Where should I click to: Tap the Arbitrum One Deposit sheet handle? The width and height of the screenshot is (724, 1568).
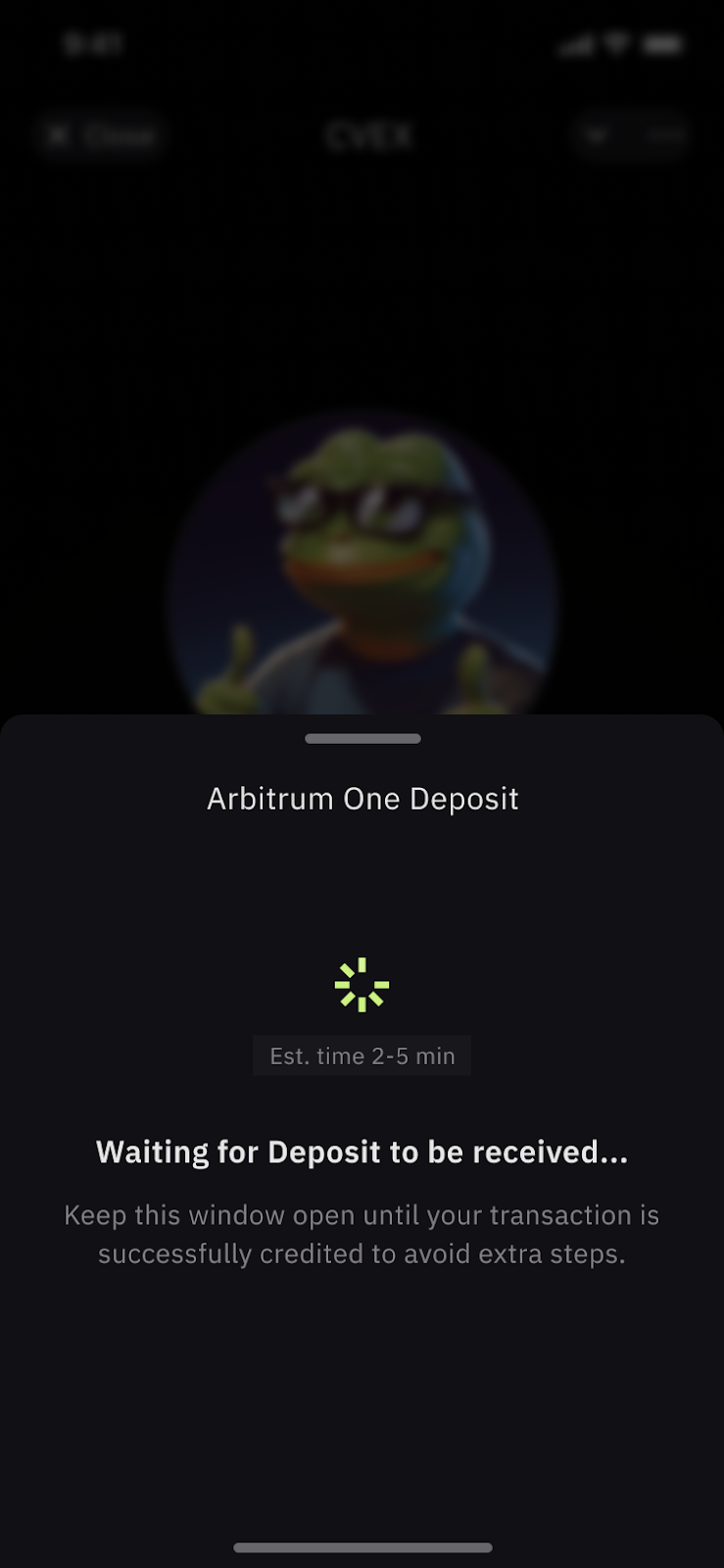point(362,739)
